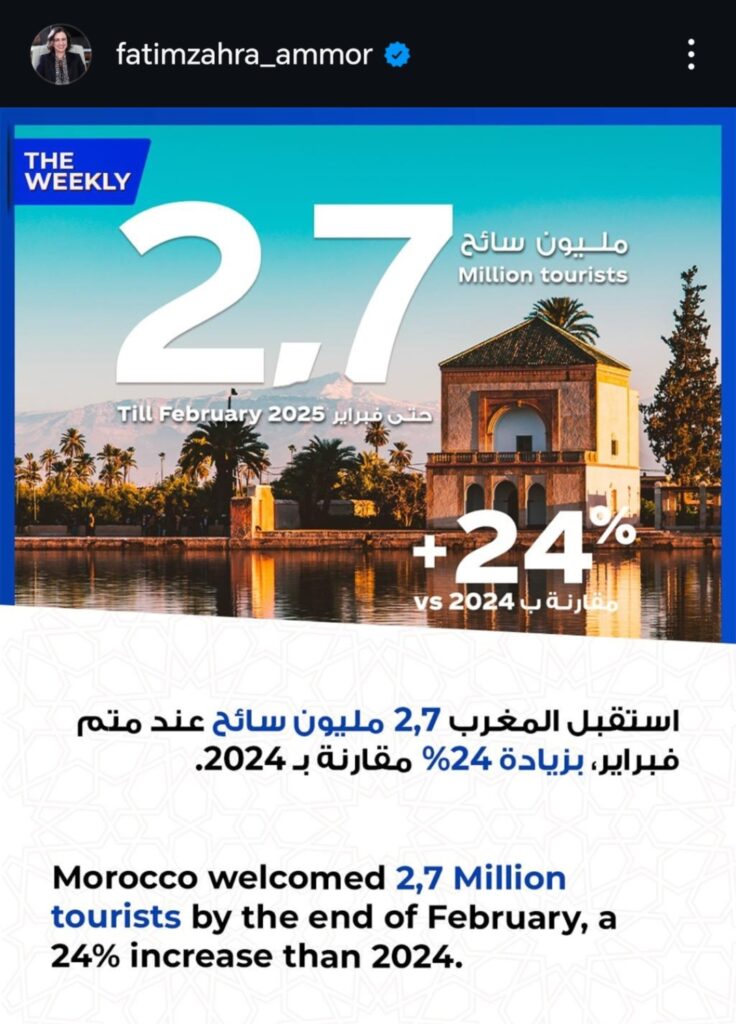Open fatimzahra_ammor's profile picture
This screenshot has width=736, height=1024.
61,54
